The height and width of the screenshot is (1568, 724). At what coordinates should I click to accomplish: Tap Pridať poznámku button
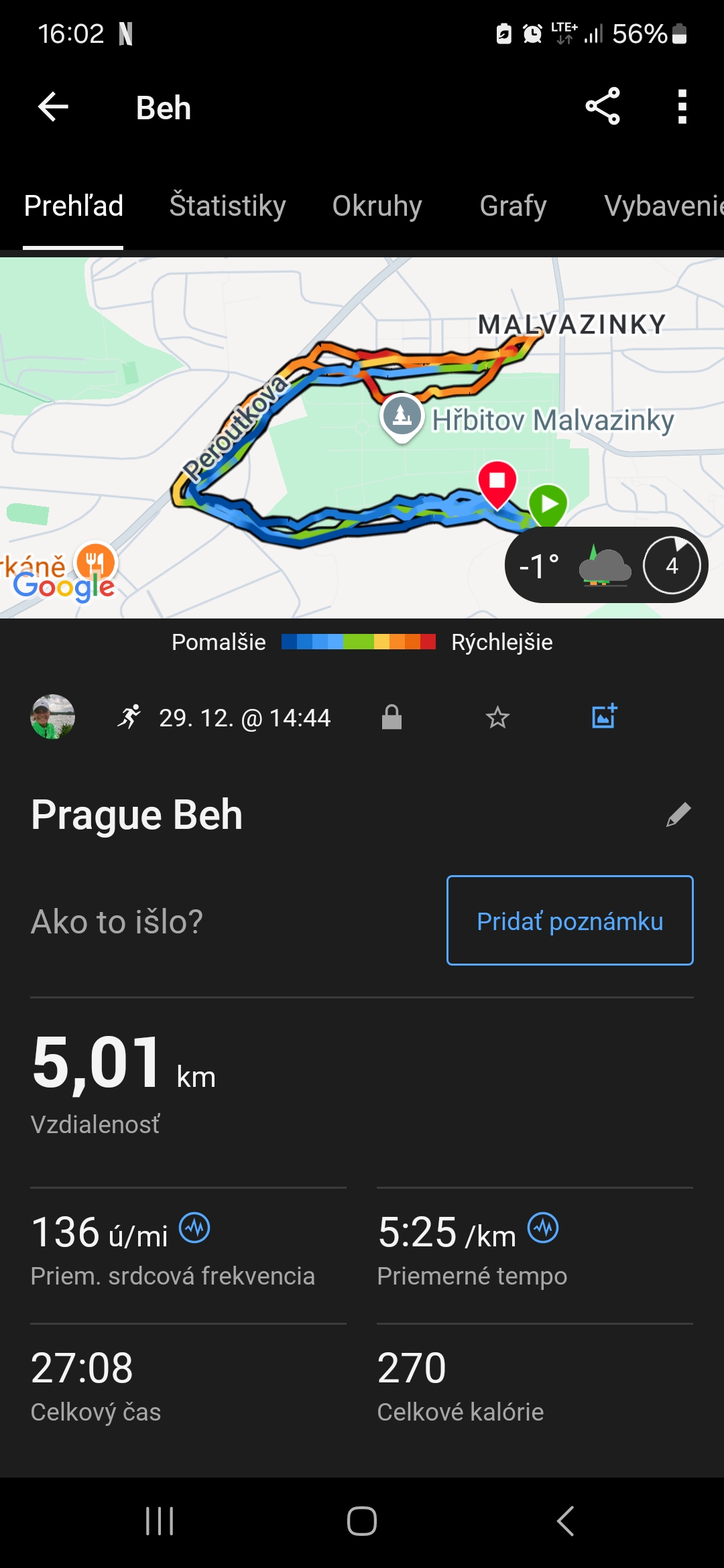(570, 921)
